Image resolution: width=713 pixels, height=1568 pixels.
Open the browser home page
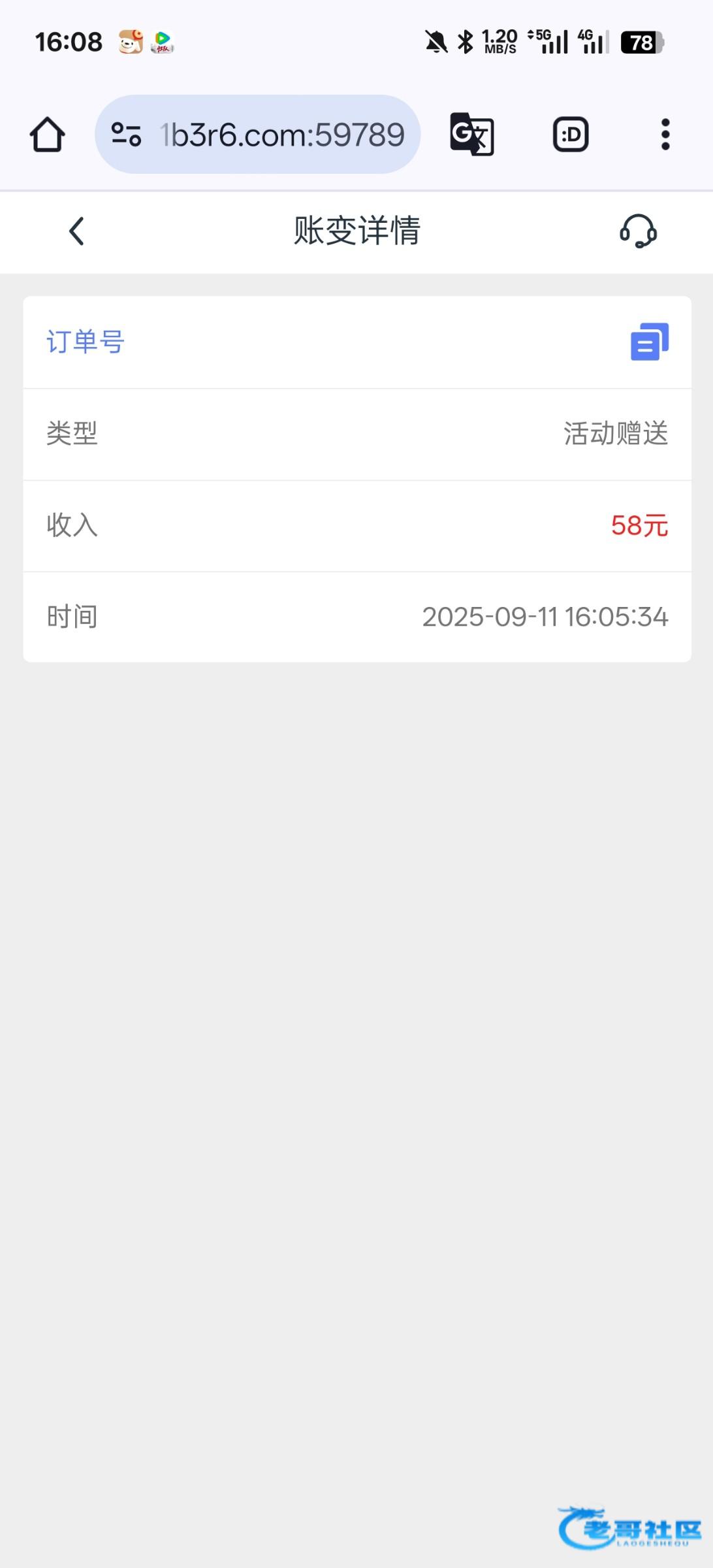pos(47,135)
